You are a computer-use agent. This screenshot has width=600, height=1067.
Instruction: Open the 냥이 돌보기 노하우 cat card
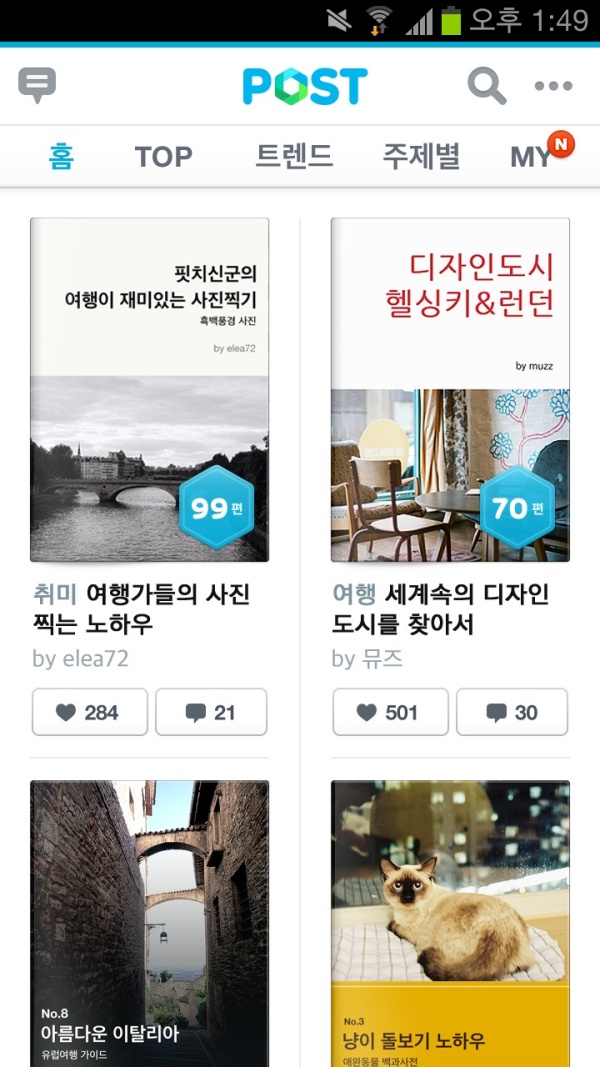(x=450, y=920)
